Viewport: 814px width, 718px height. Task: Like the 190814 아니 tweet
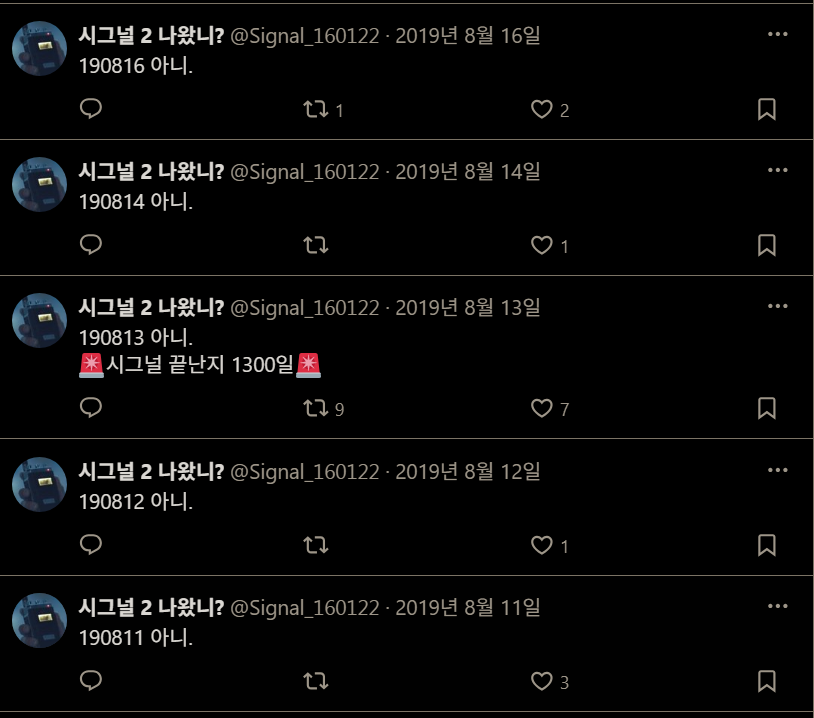541,246
